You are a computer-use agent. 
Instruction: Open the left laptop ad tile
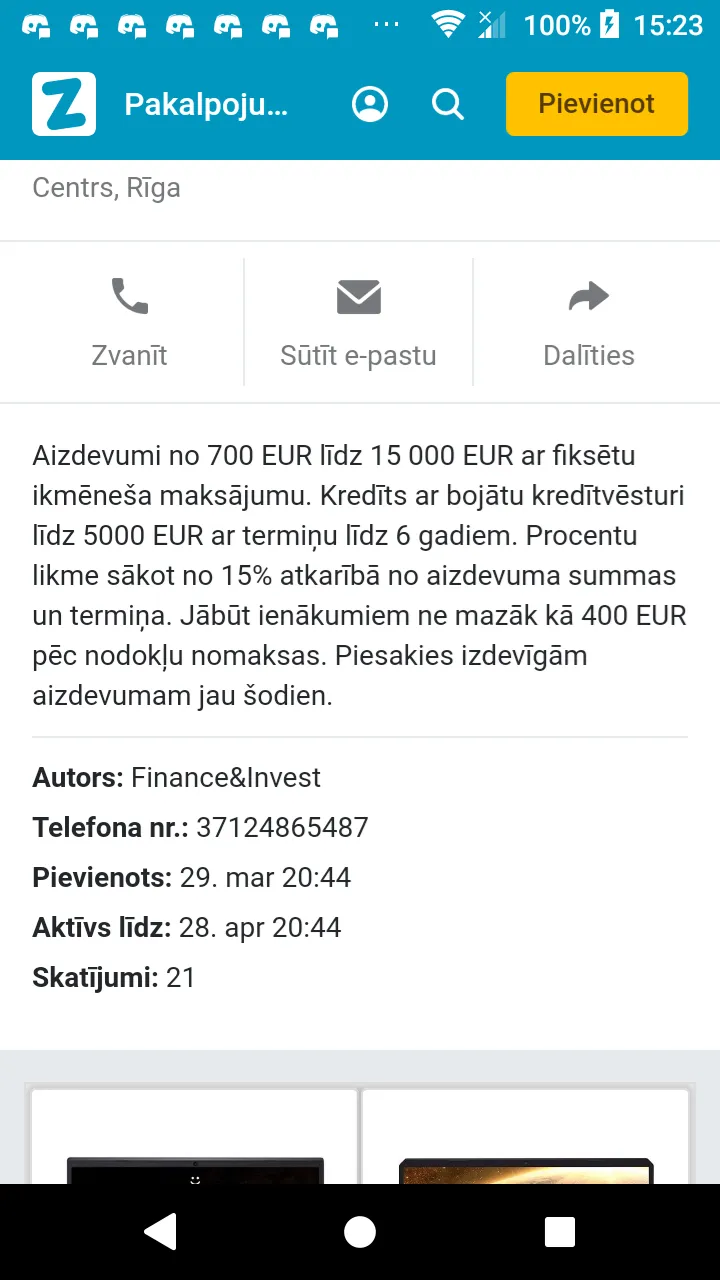(x=195, y=1137)
